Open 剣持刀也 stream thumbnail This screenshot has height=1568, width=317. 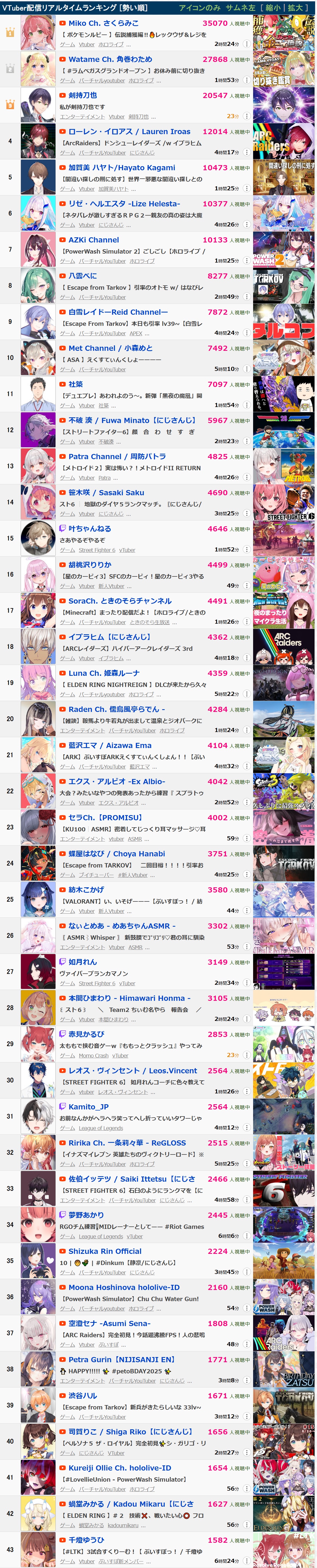pyautogui.click(x=284, y=105)
